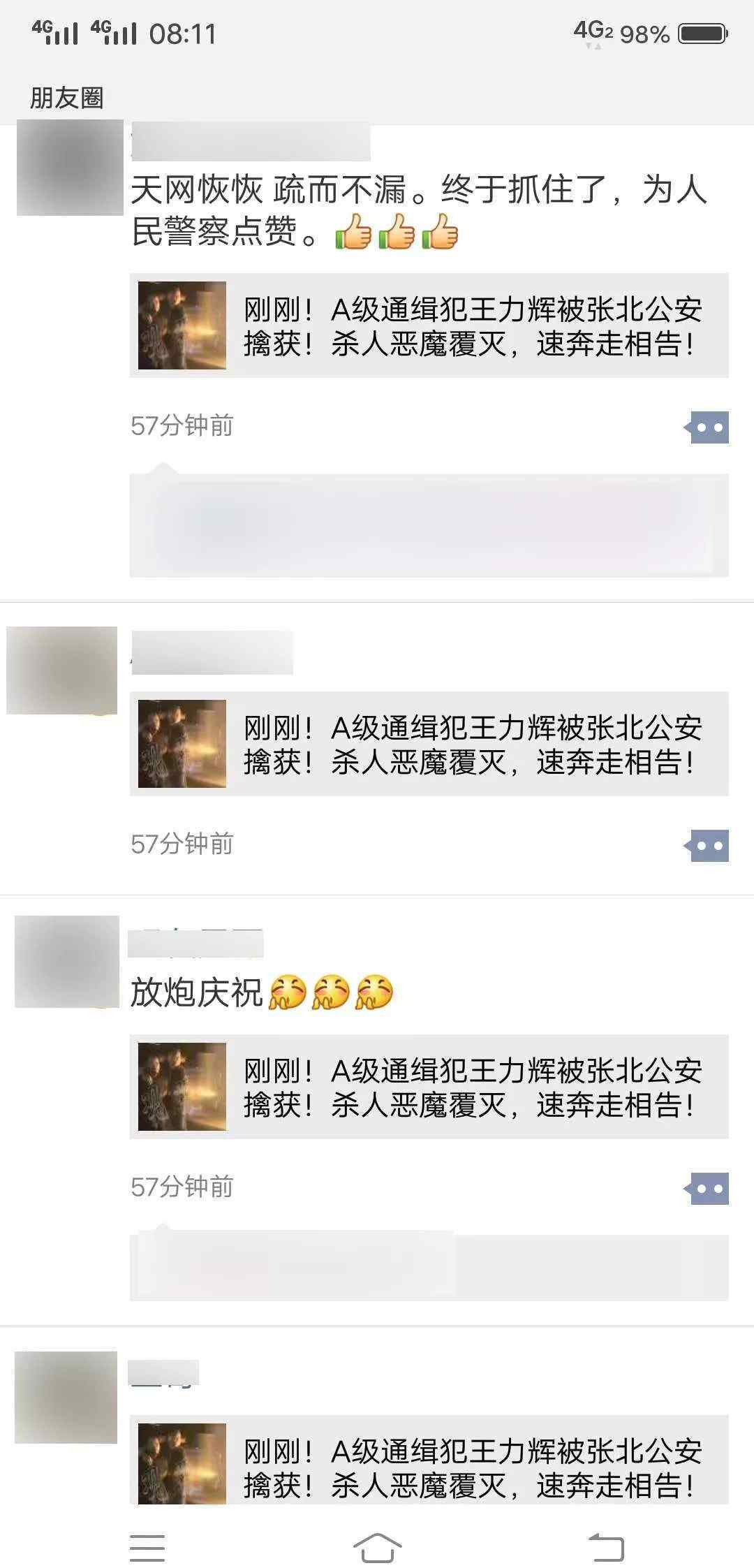Open like/comment menu on the 天网恢恢 post
The image size is (754, 1568).
click(707, 427)
